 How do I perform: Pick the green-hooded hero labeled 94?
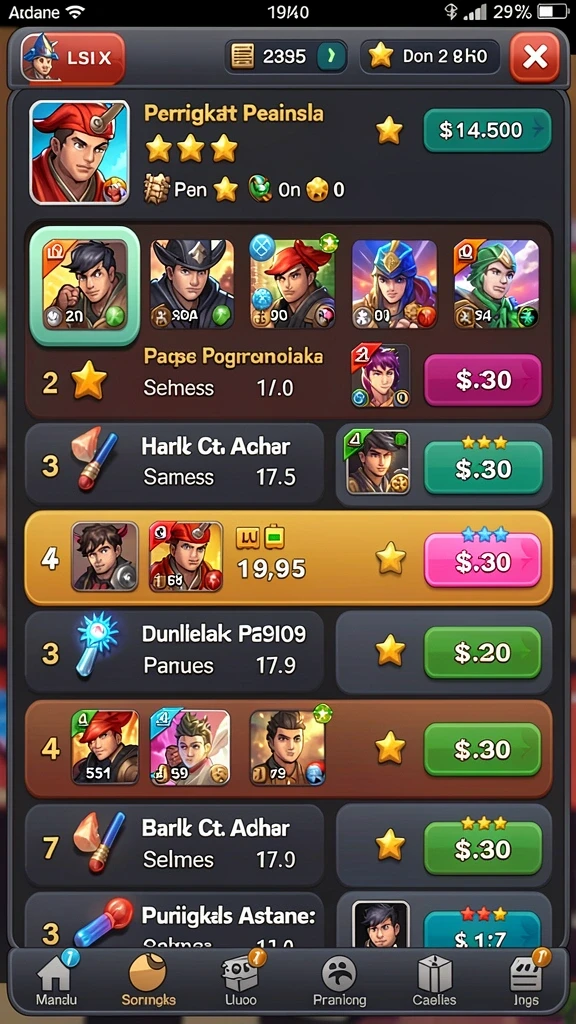click(497, 283)
